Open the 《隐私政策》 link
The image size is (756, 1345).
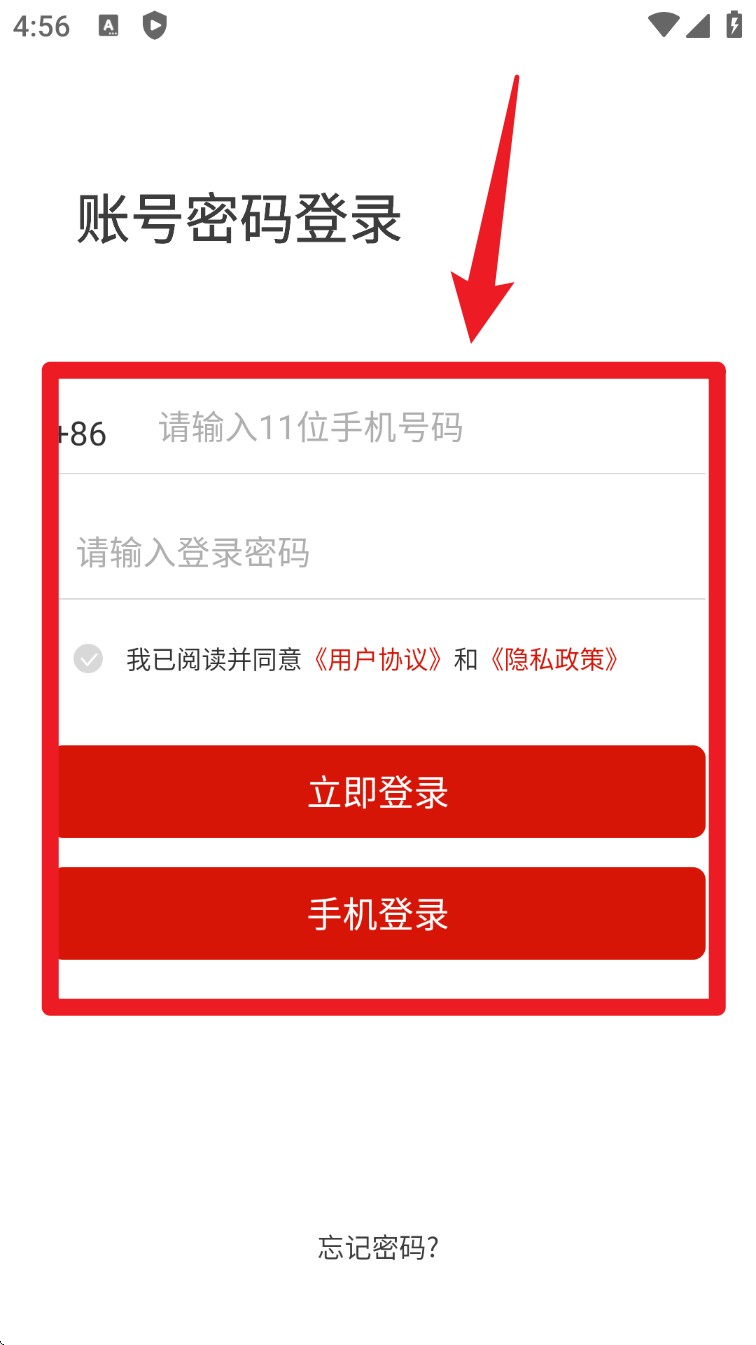point(553,660)
